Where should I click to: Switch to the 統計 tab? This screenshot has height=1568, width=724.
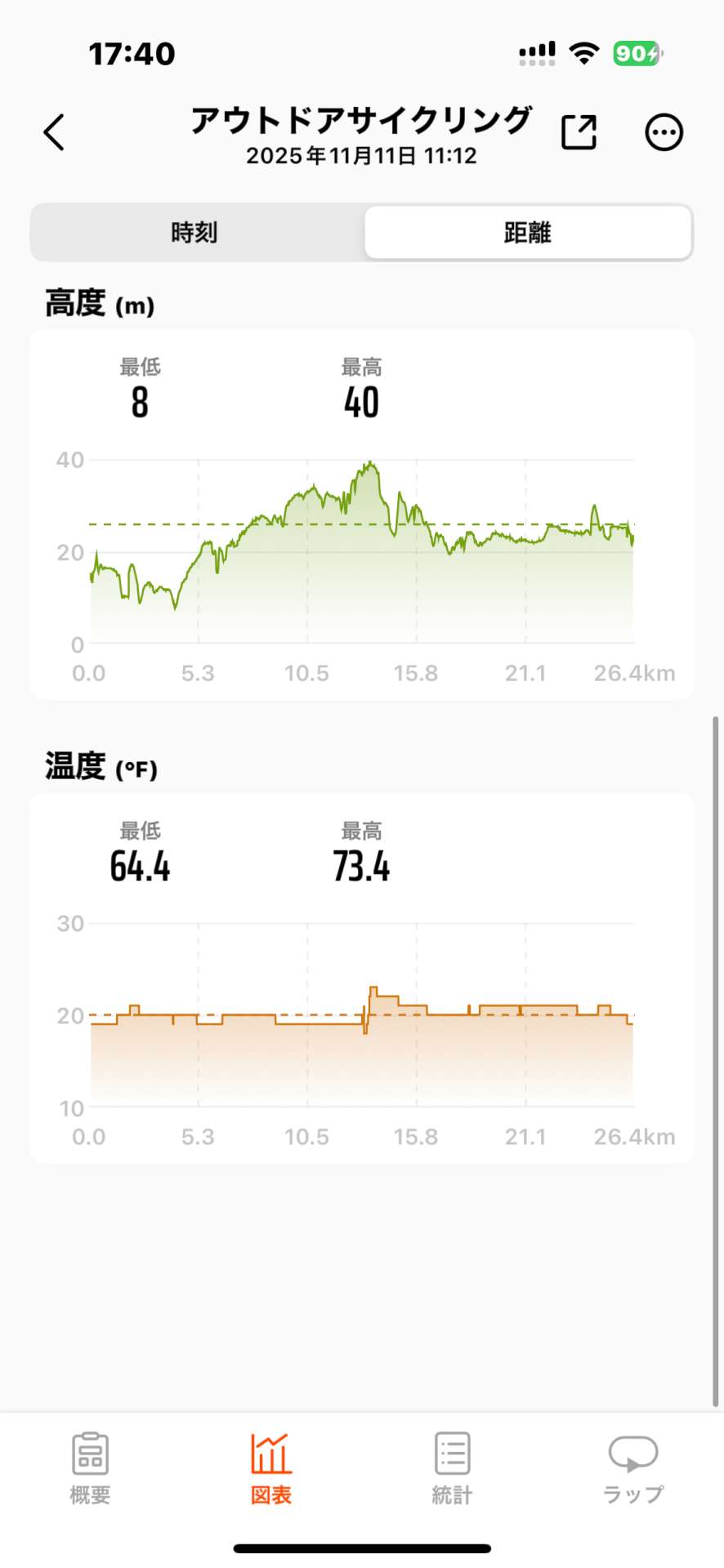(x=452, y=1468)
